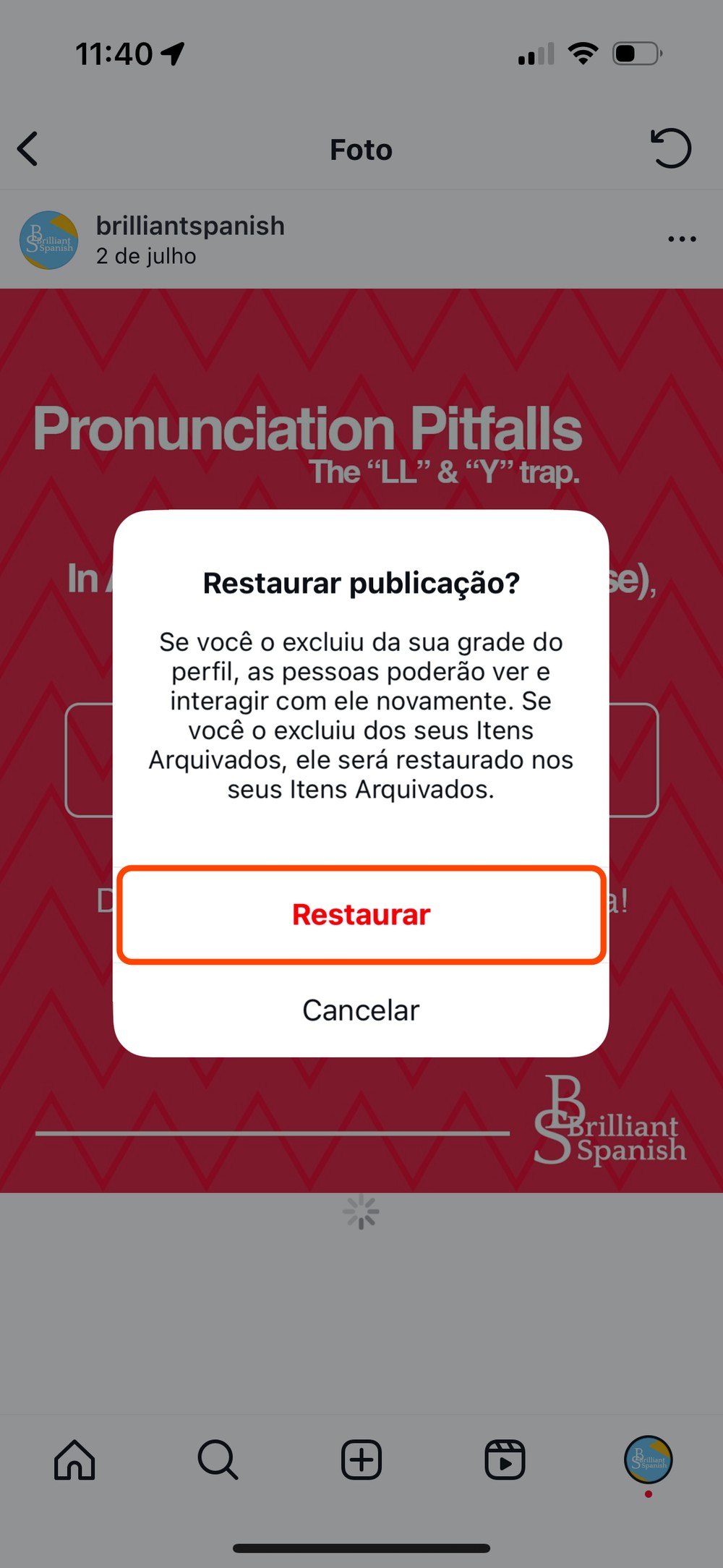This screenshot has height=1568, width=723.
Task: Go back using the top arrow
Action: click(x=28, y=149)
